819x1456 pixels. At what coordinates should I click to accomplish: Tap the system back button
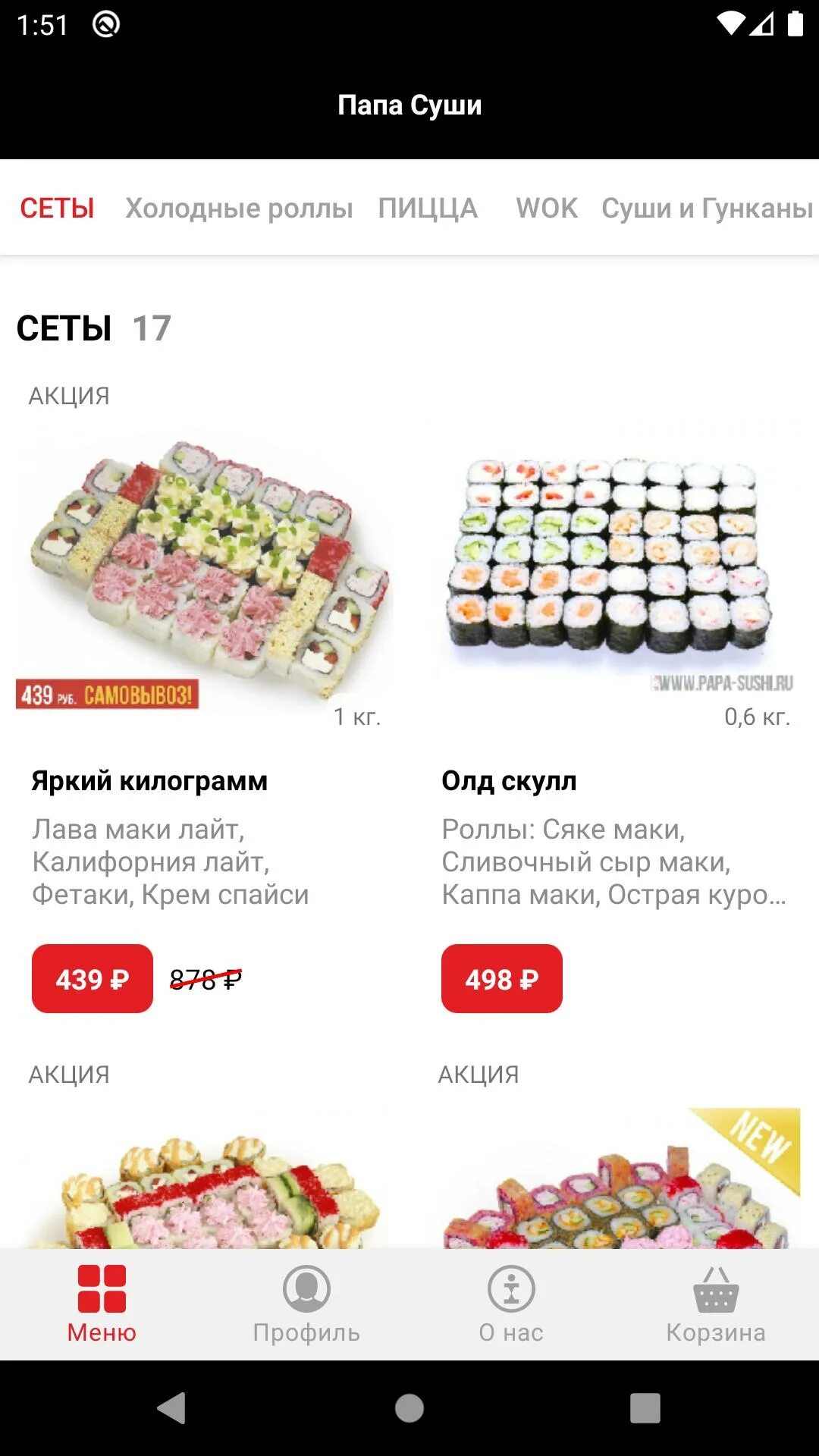click(172, 1408)
